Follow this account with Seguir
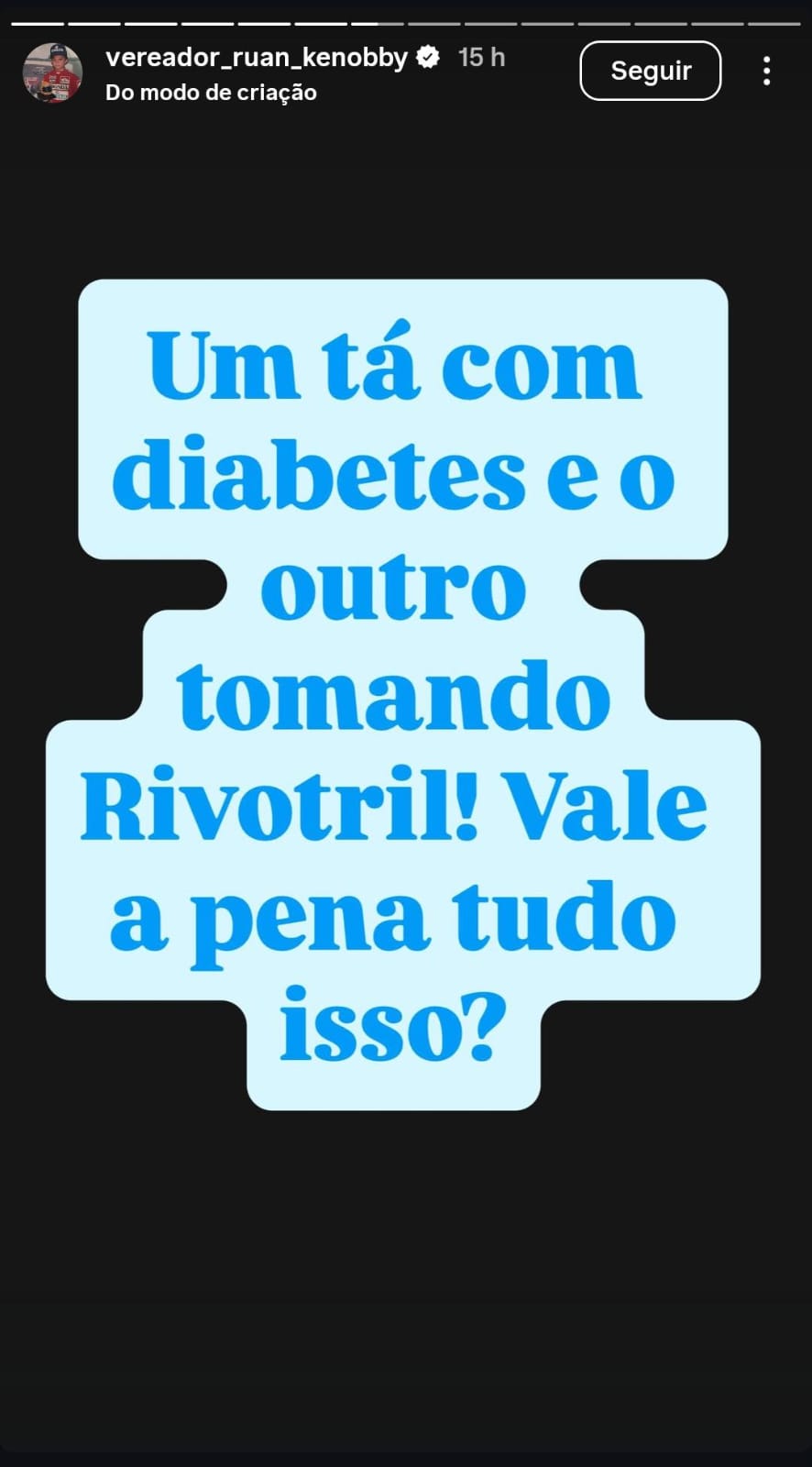 tap(650, 71)
